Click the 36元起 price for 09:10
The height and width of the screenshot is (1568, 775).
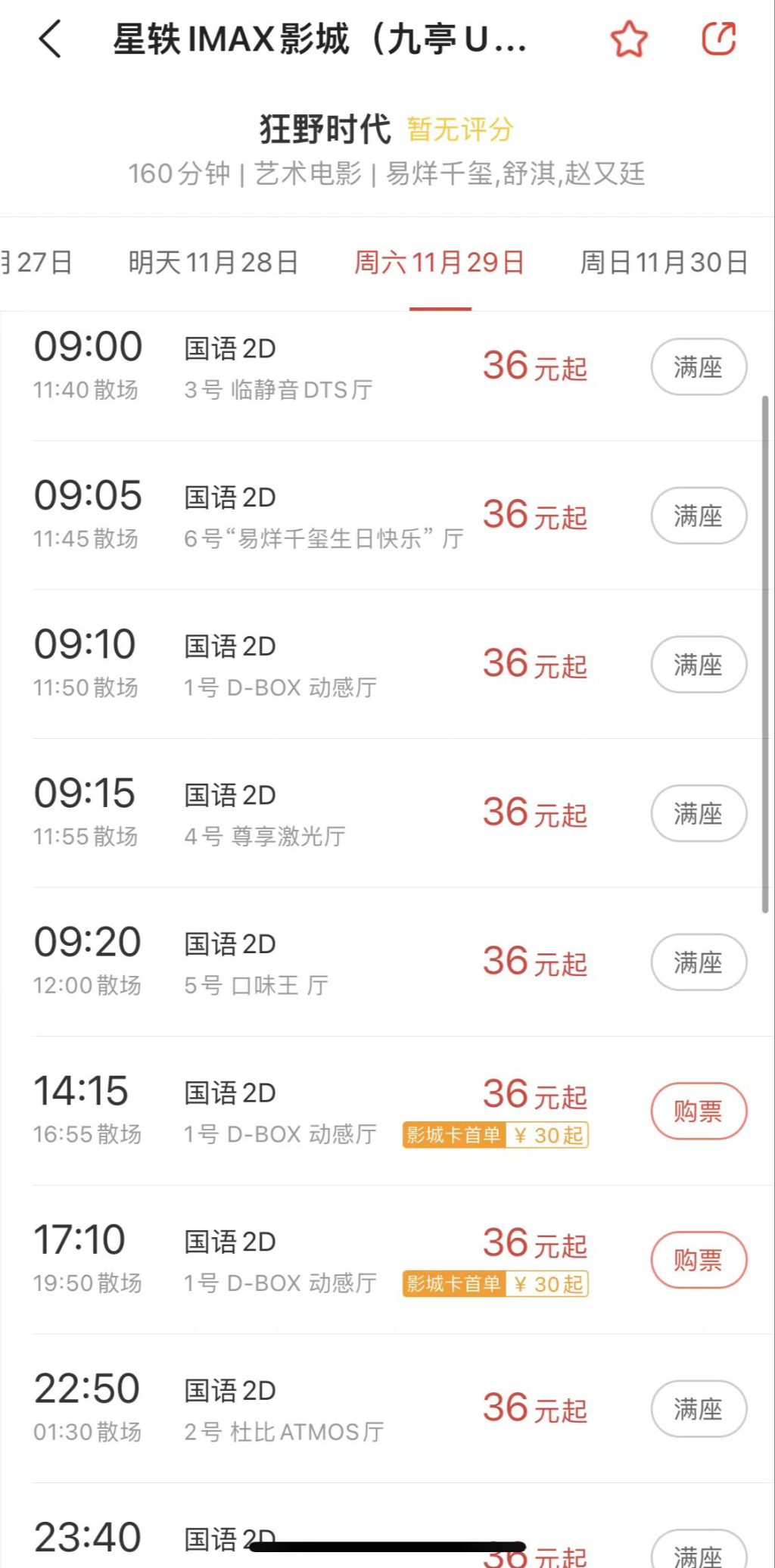[535, 664]
